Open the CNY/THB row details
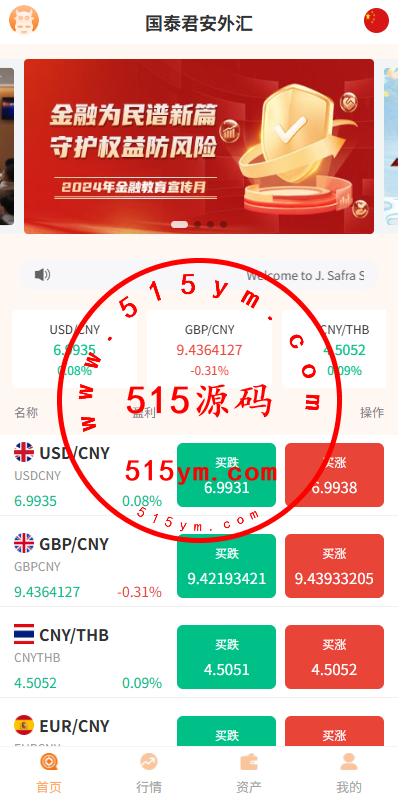This screenshot has height=801, width=398. (88, 657)
